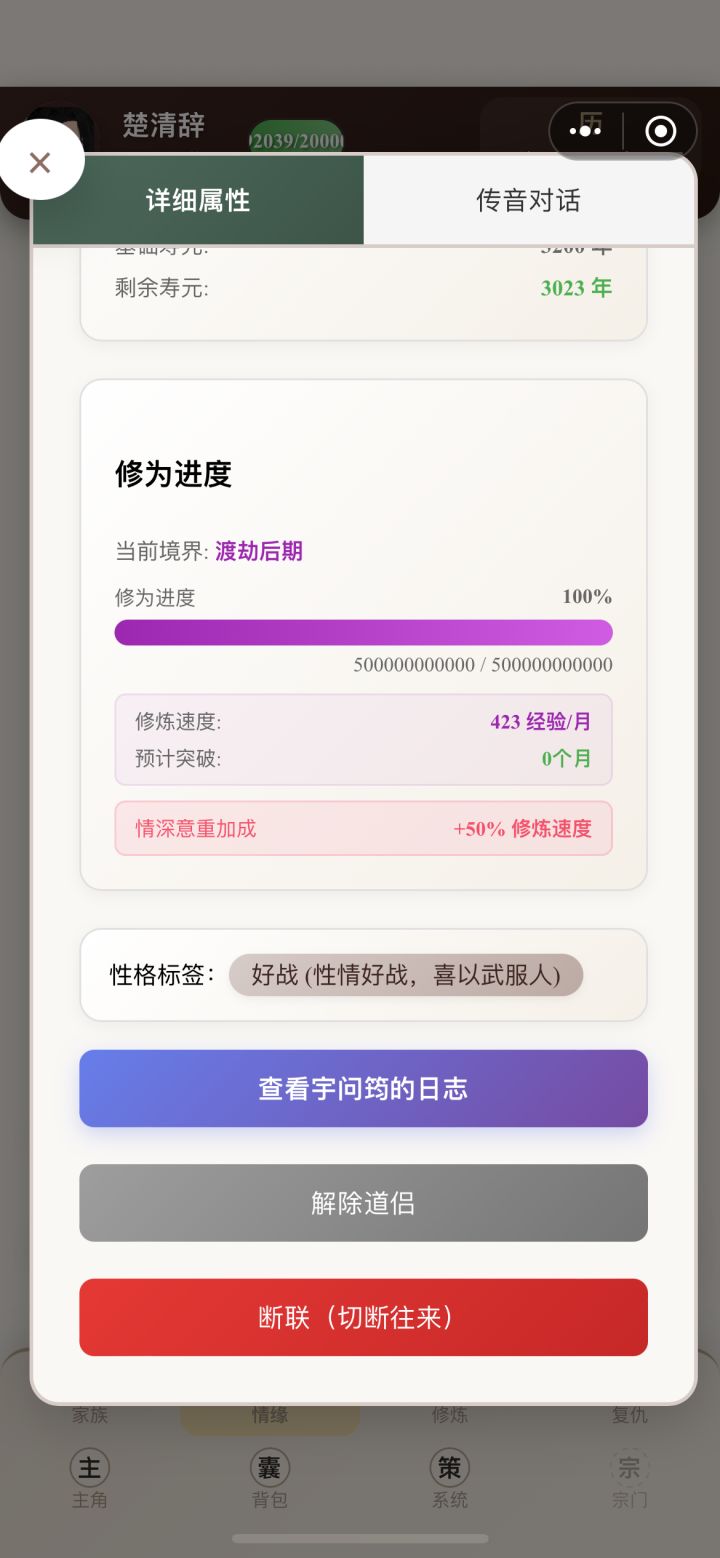The width and height of the screenshot is (720, 1558).
Task: Open the 修炼 navigation tab
Action: (449, 1415)
